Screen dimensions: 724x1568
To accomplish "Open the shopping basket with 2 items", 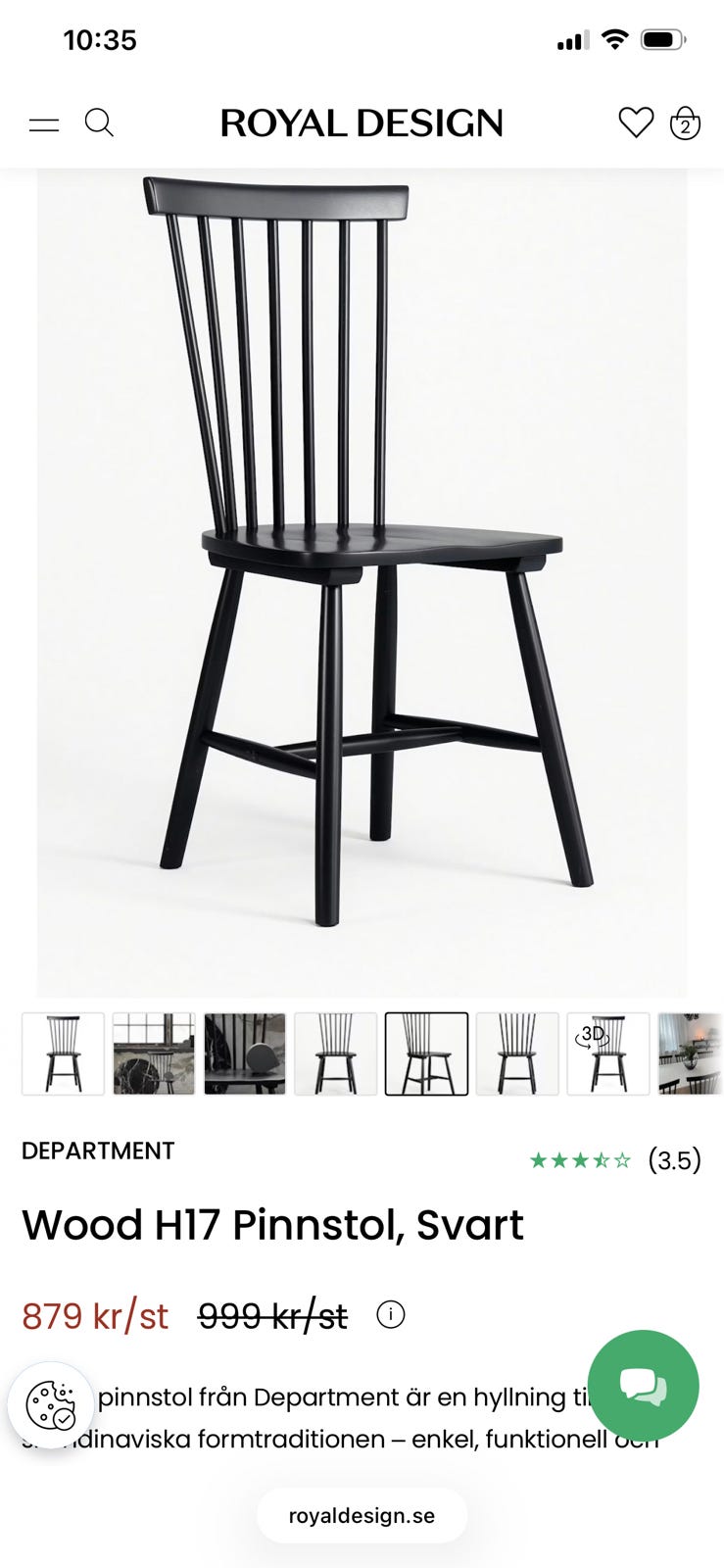I will click(685, 123).
